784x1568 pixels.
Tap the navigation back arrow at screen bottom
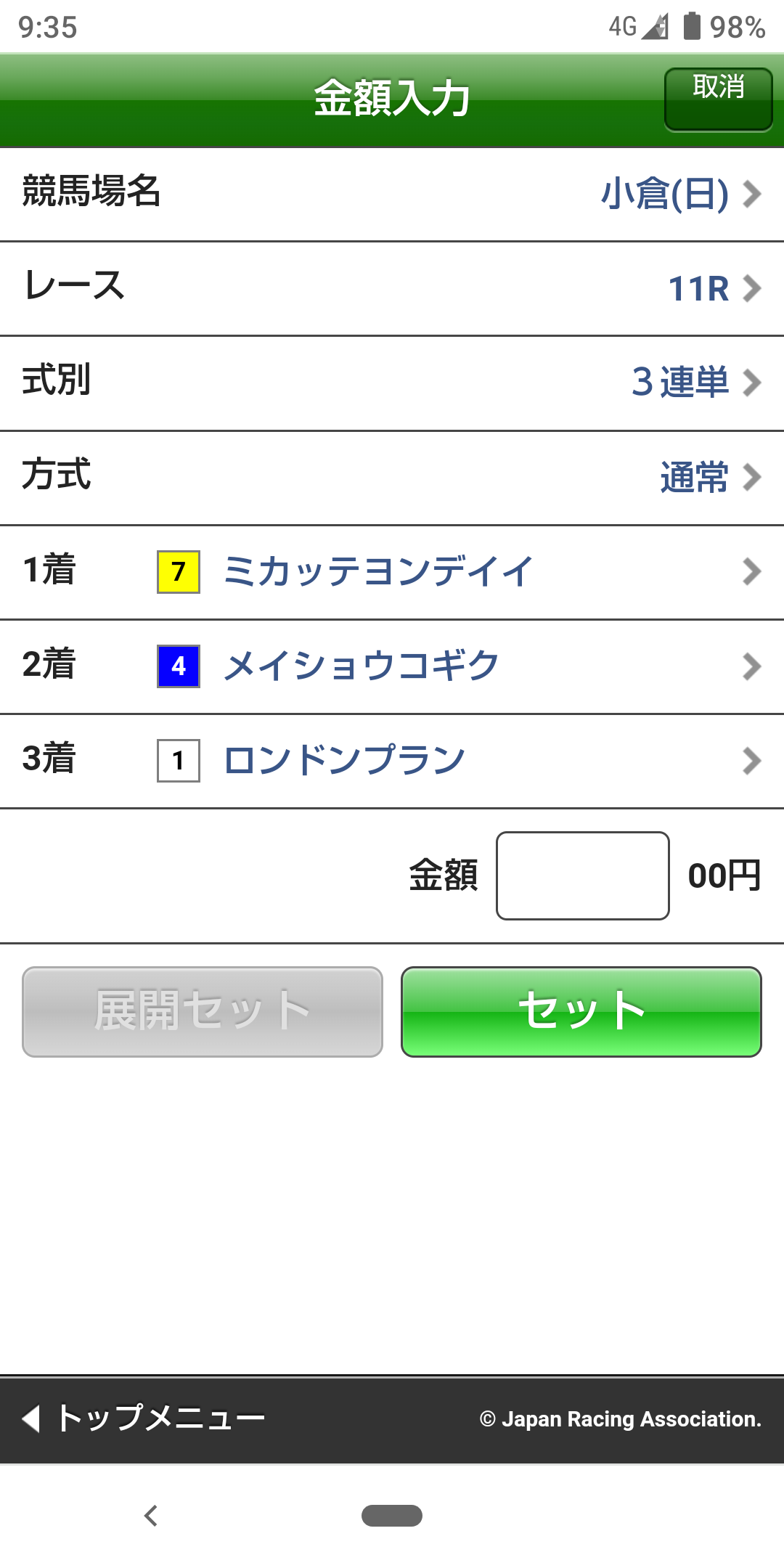(151, 1516)
